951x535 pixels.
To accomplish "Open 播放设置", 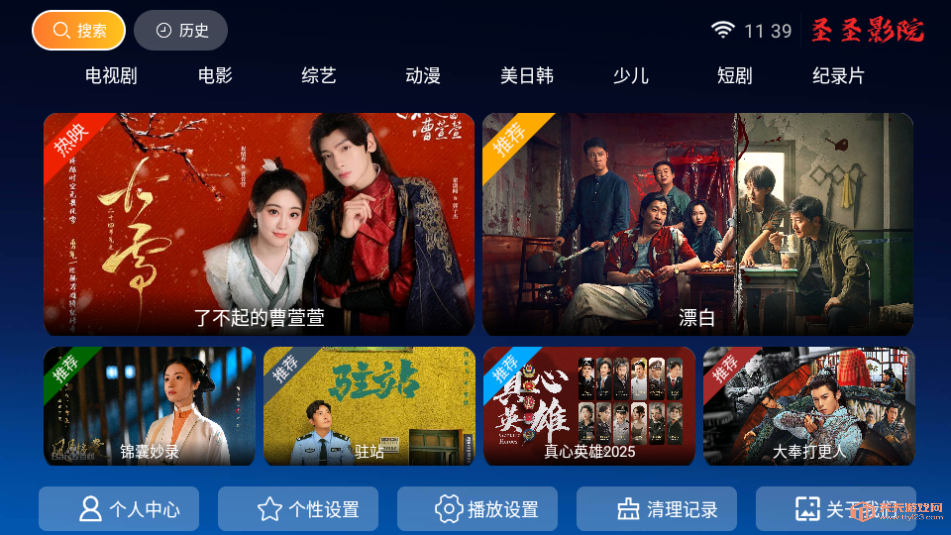I will coord(477,509).
